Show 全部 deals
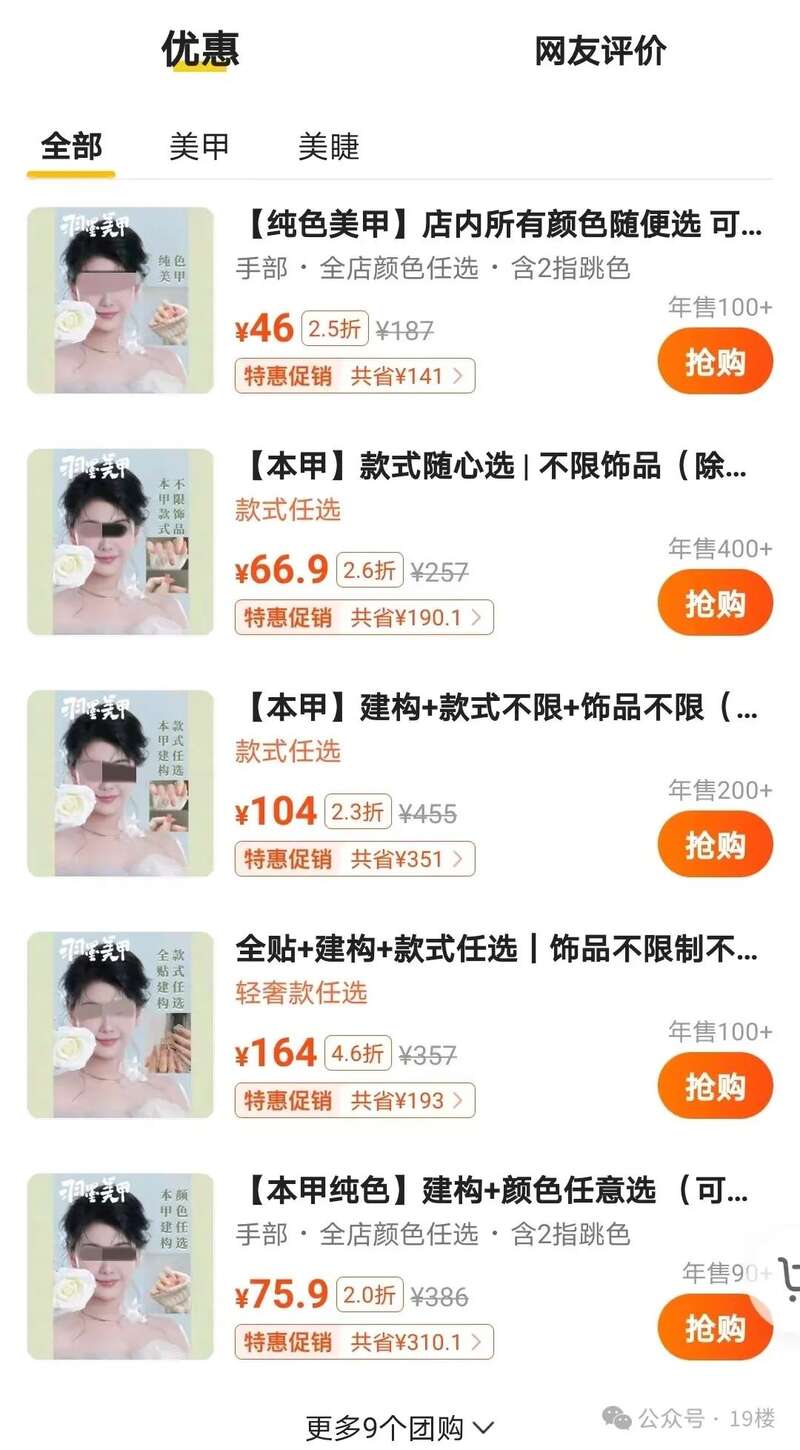This screenshot has width=800, height=1450. click(x=71, y=147)
